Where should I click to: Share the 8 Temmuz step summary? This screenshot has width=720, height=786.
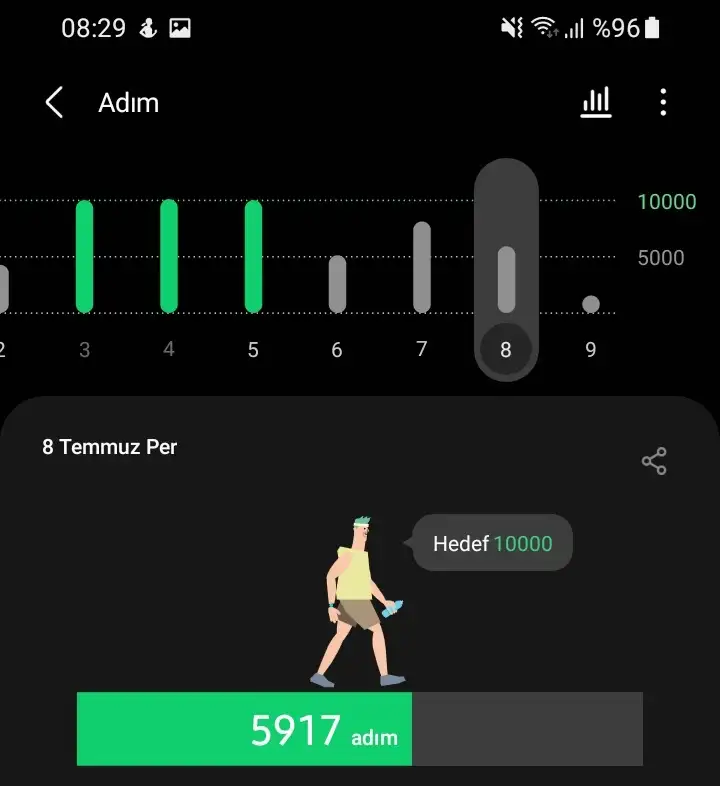[654, 461]
